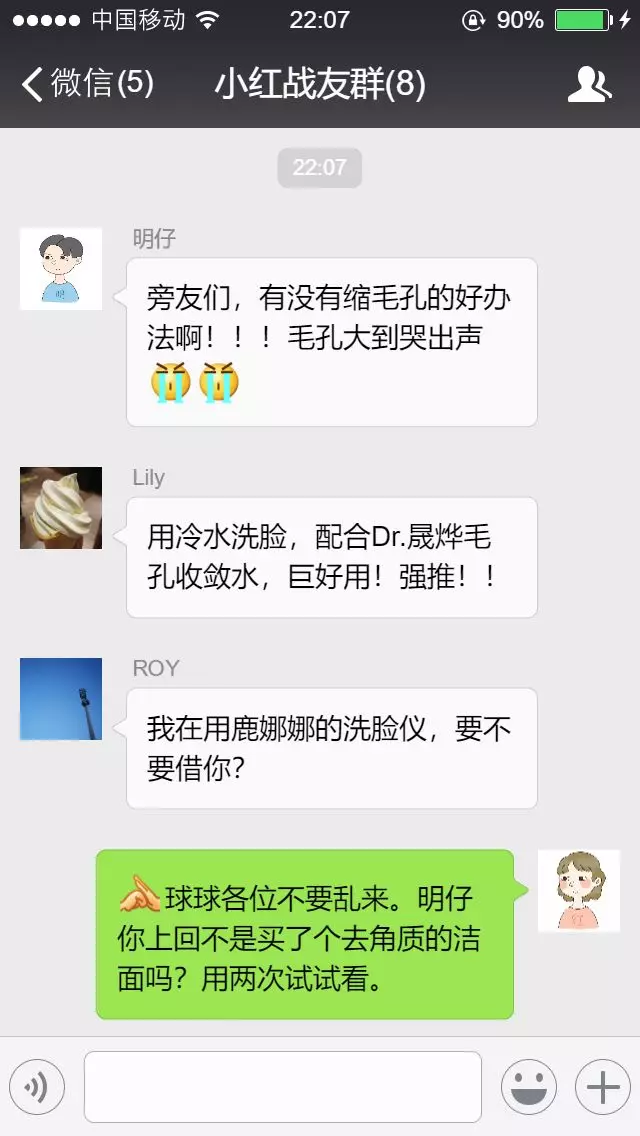View 明仔's profile from avatar

point(61,269)
